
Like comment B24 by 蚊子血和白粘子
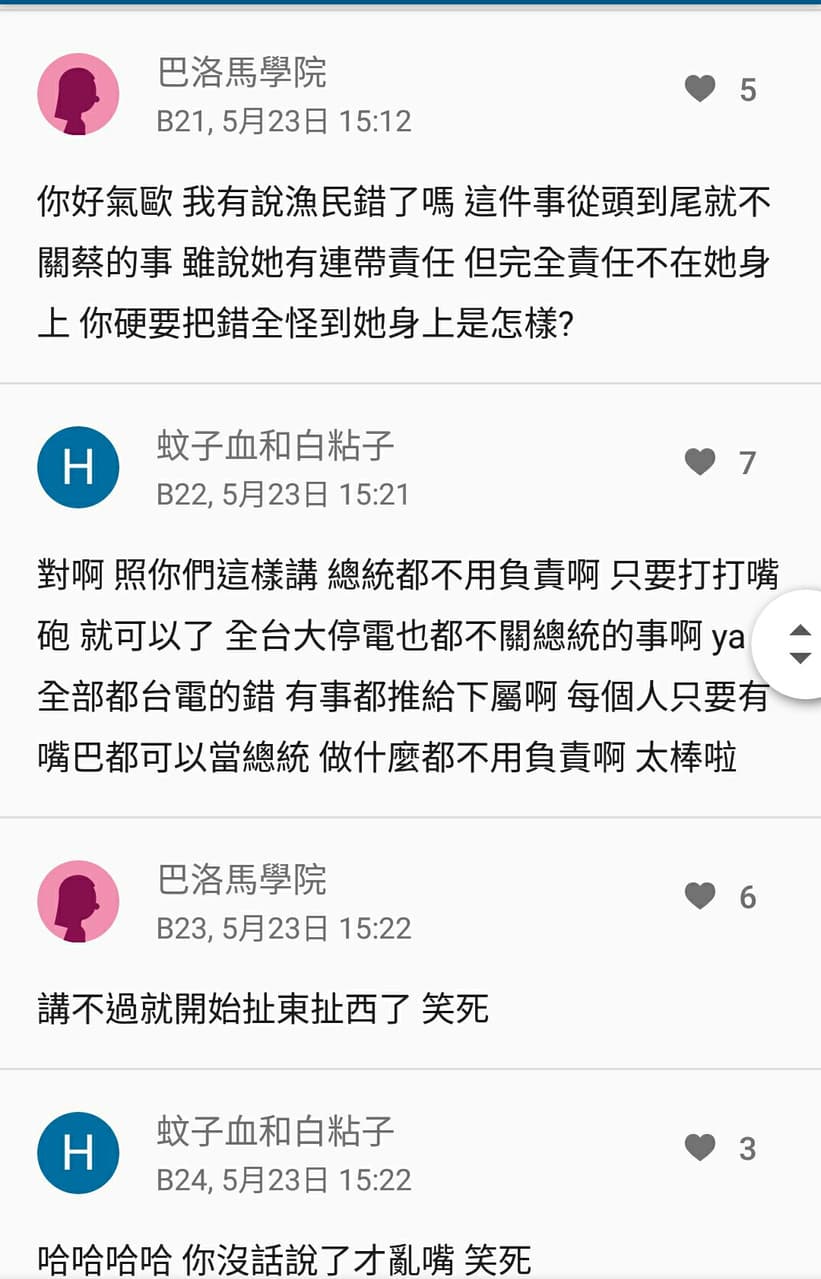coord(700,1148)
